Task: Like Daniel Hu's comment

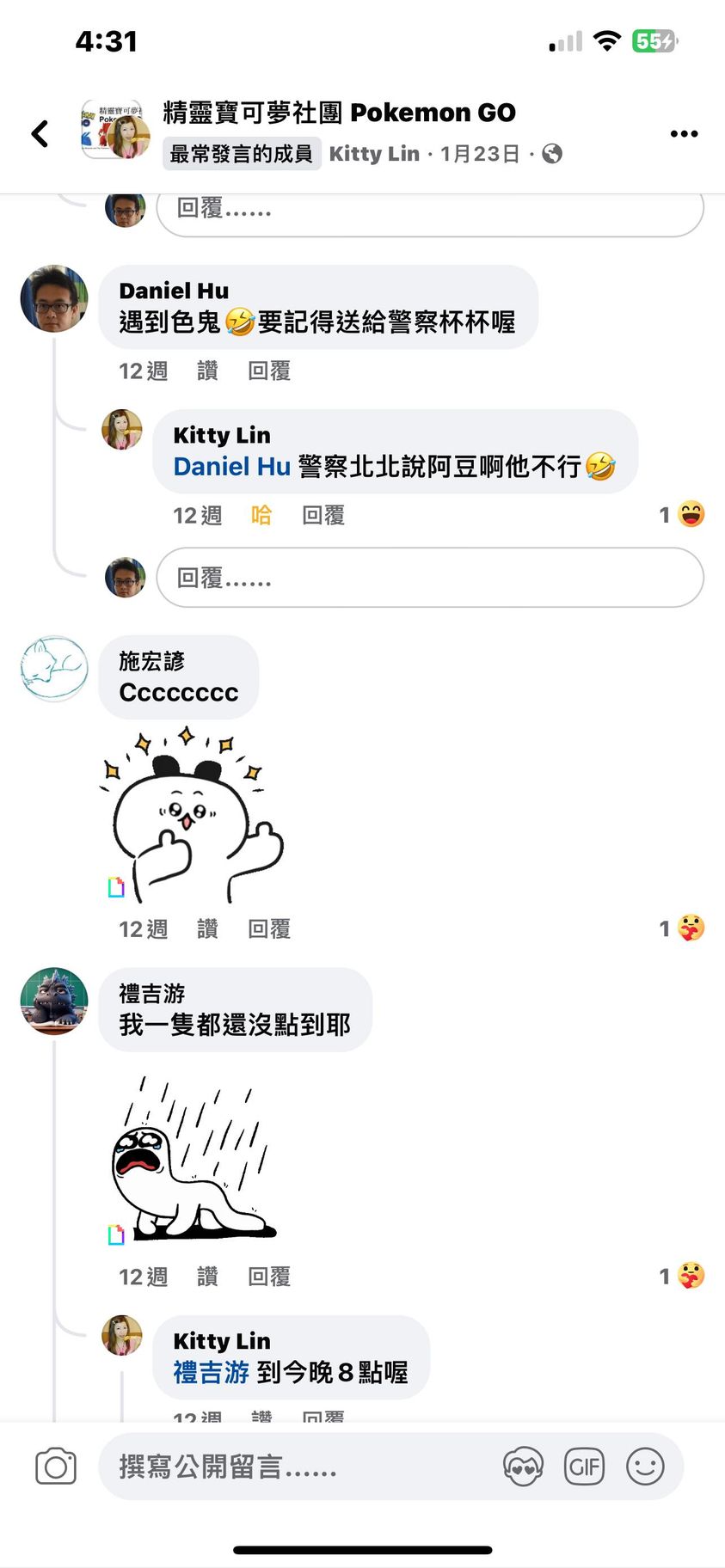Action: click(207, 371)
